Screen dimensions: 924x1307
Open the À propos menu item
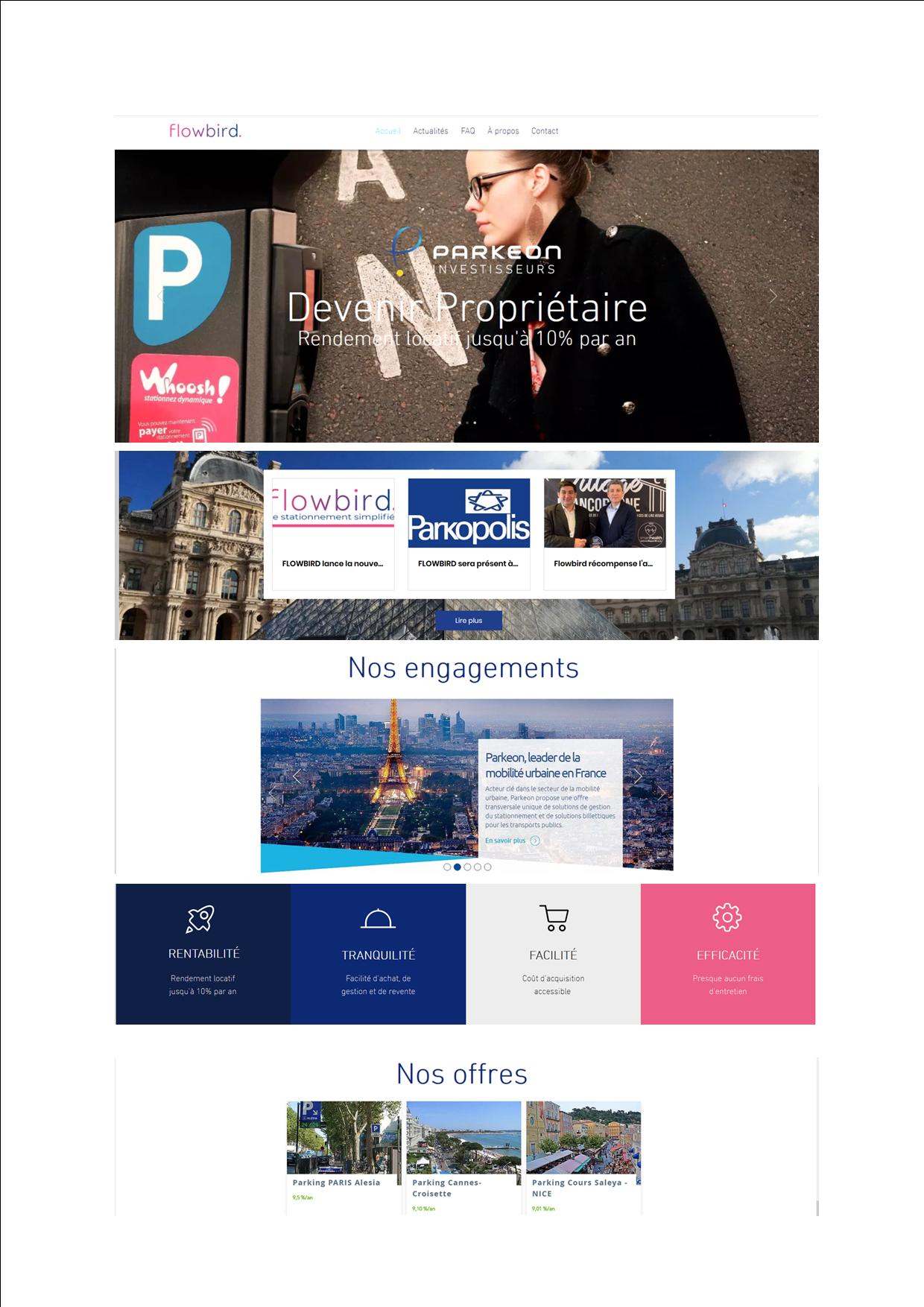point(504,131)
